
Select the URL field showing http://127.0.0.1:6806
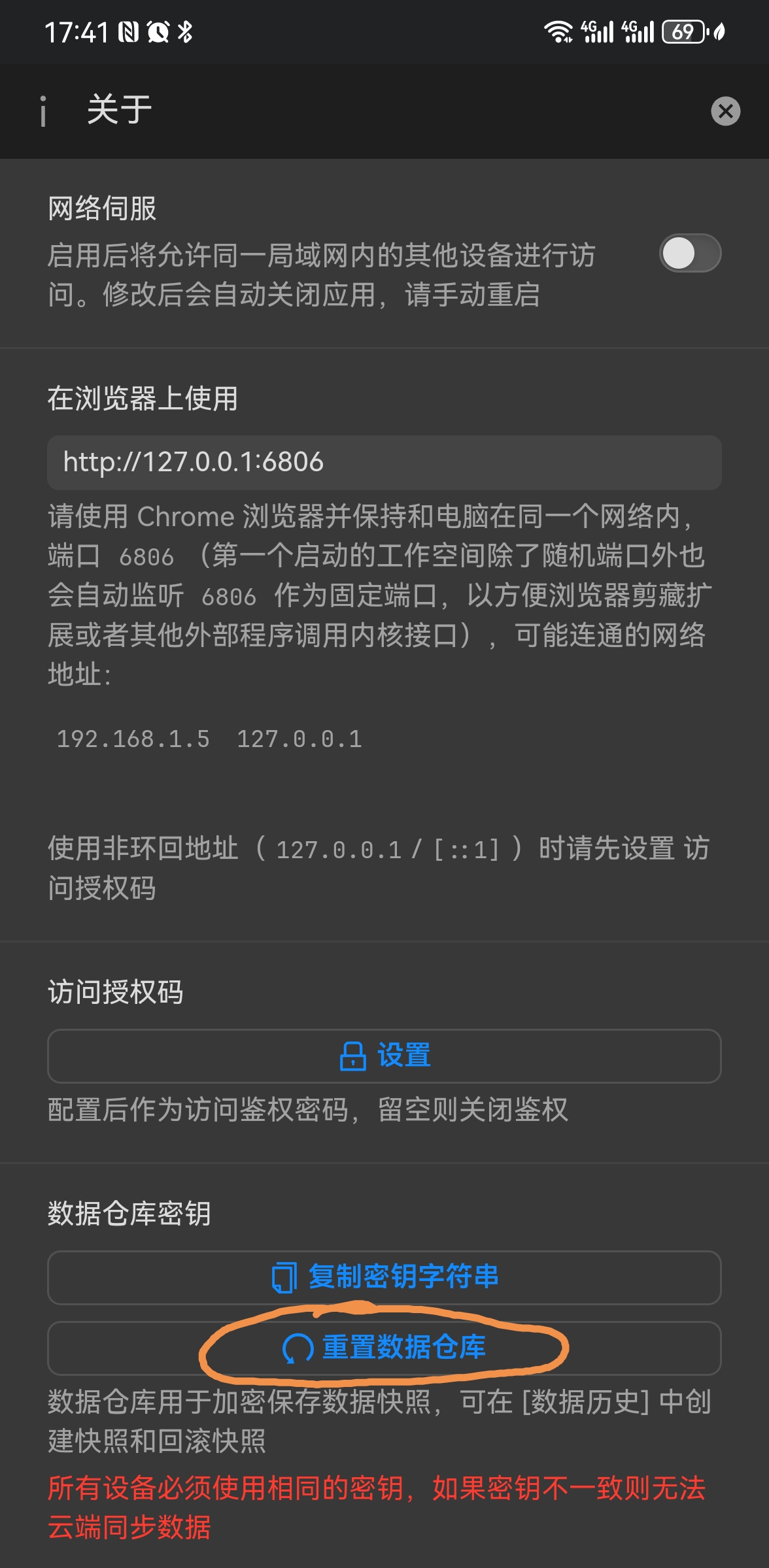point(384,461)
